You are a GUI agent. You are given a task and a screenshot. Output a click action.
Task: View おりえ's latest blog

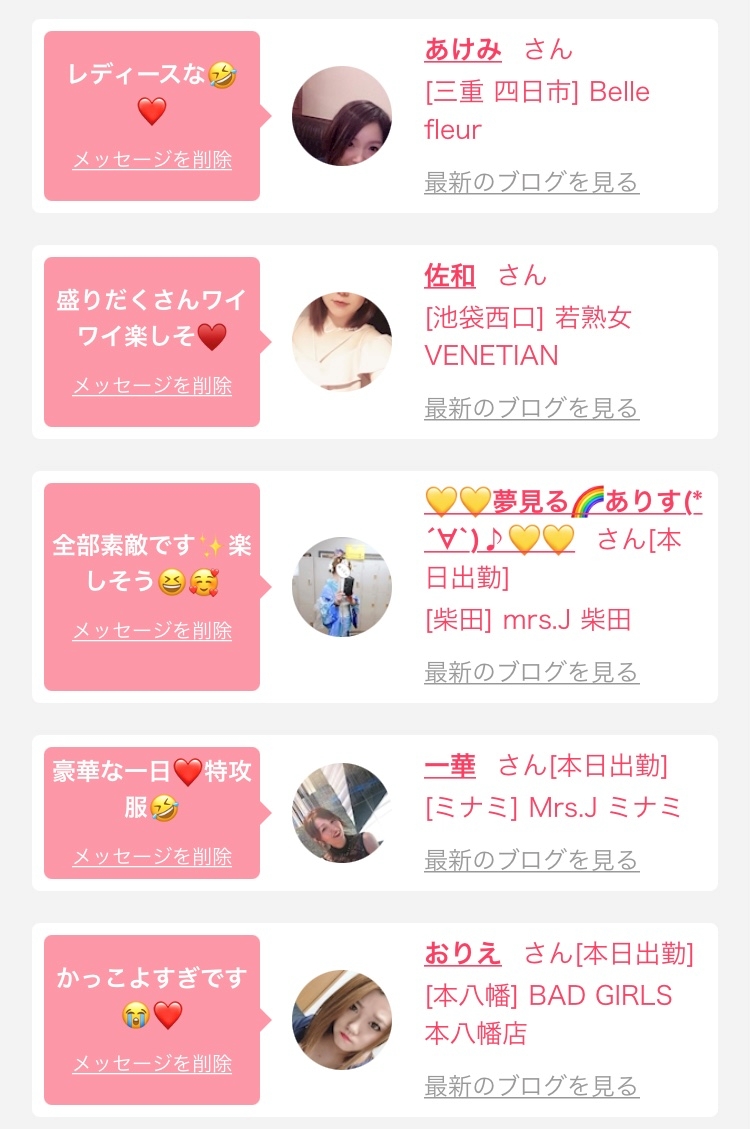(x=531, y=1086)
